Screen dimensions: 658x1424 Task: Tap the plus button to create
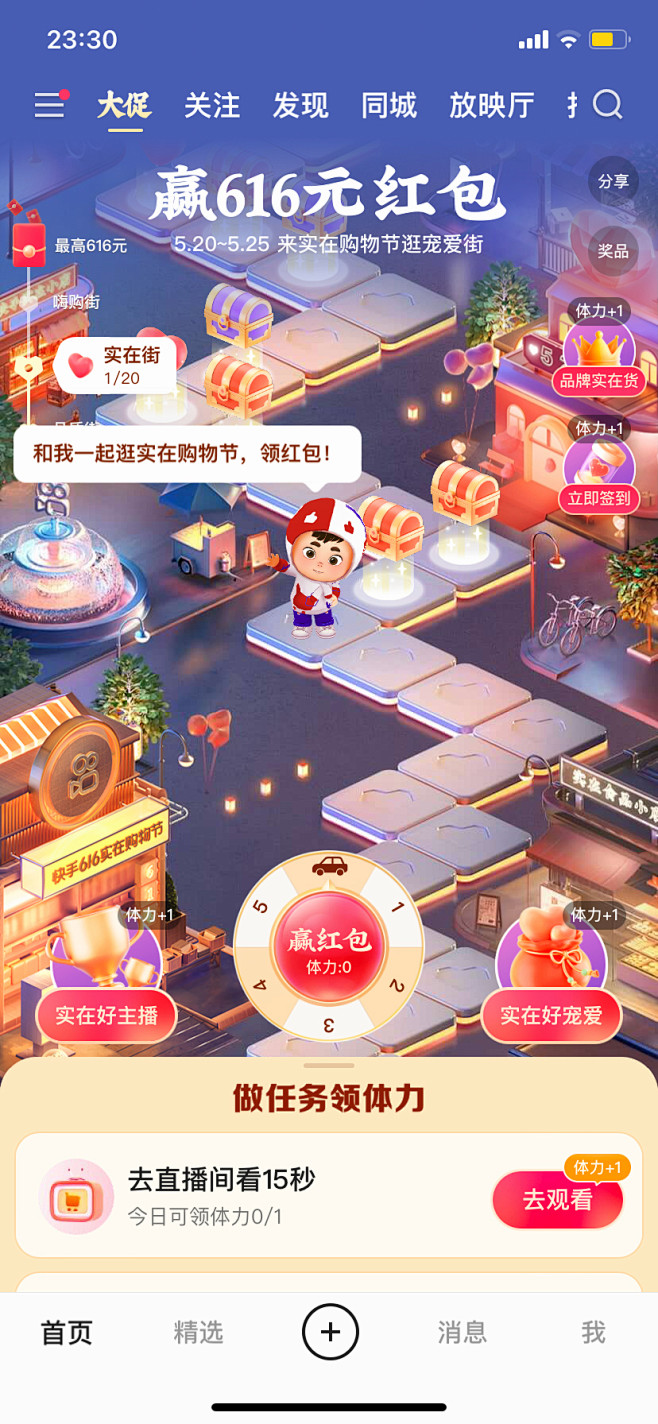coord(330,1332)
